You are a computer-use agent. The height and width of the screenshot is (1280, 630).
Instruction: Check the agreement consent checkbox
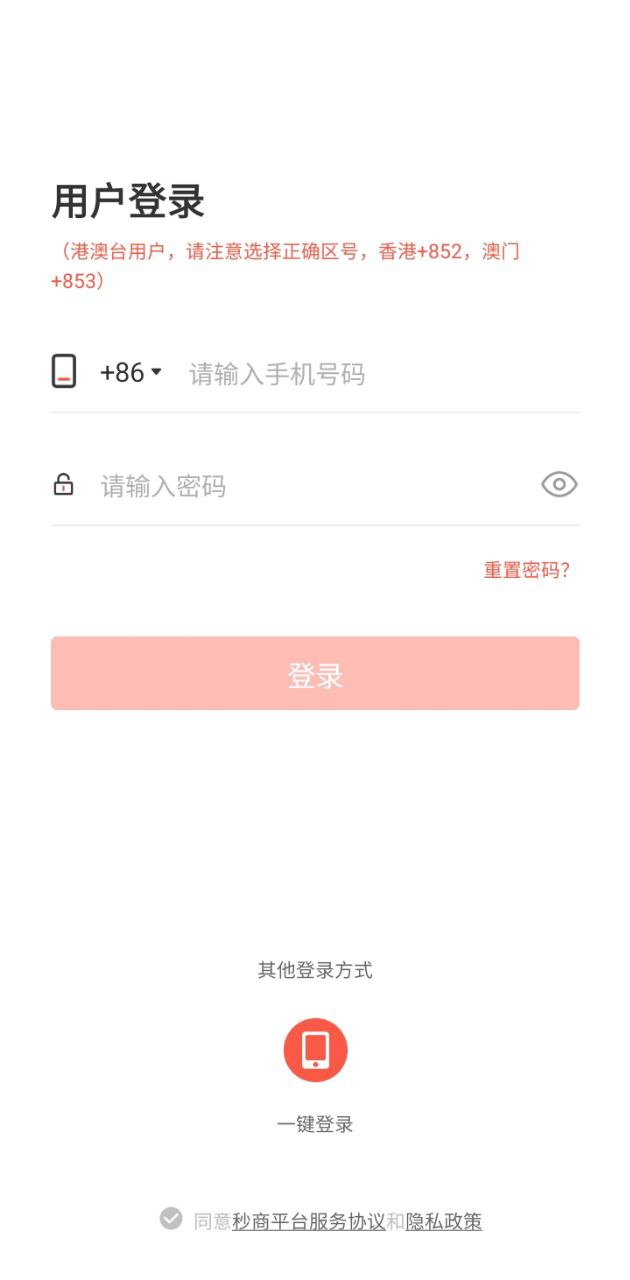click(171, 1219)
